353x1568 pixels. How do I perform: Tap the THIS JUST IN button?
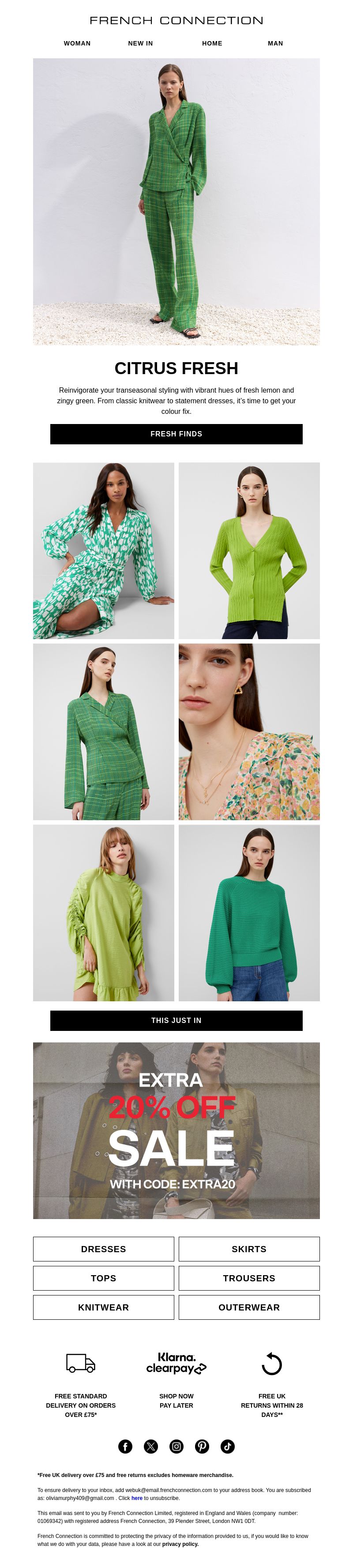click(x=176, y=1020)
